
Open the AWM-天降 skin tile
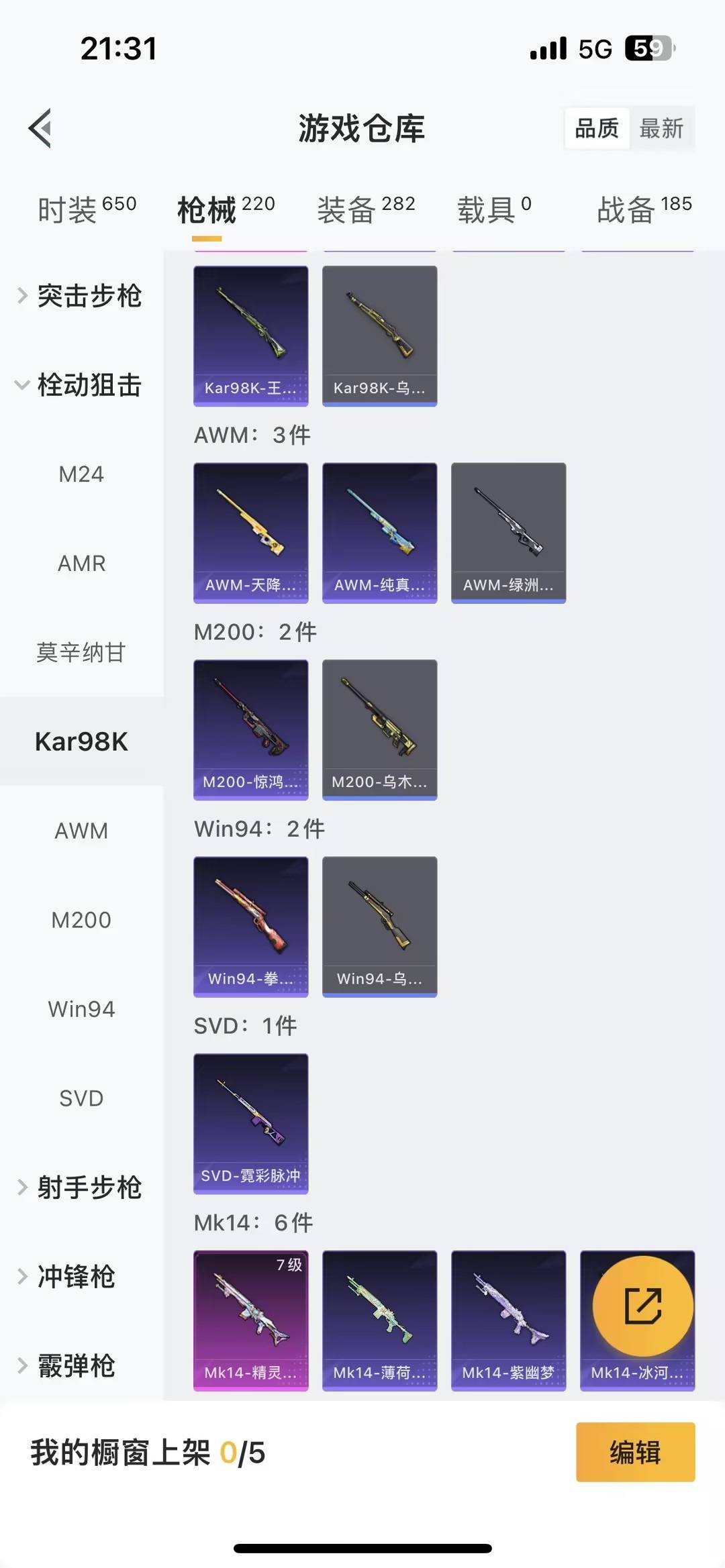tap(251, 533)
